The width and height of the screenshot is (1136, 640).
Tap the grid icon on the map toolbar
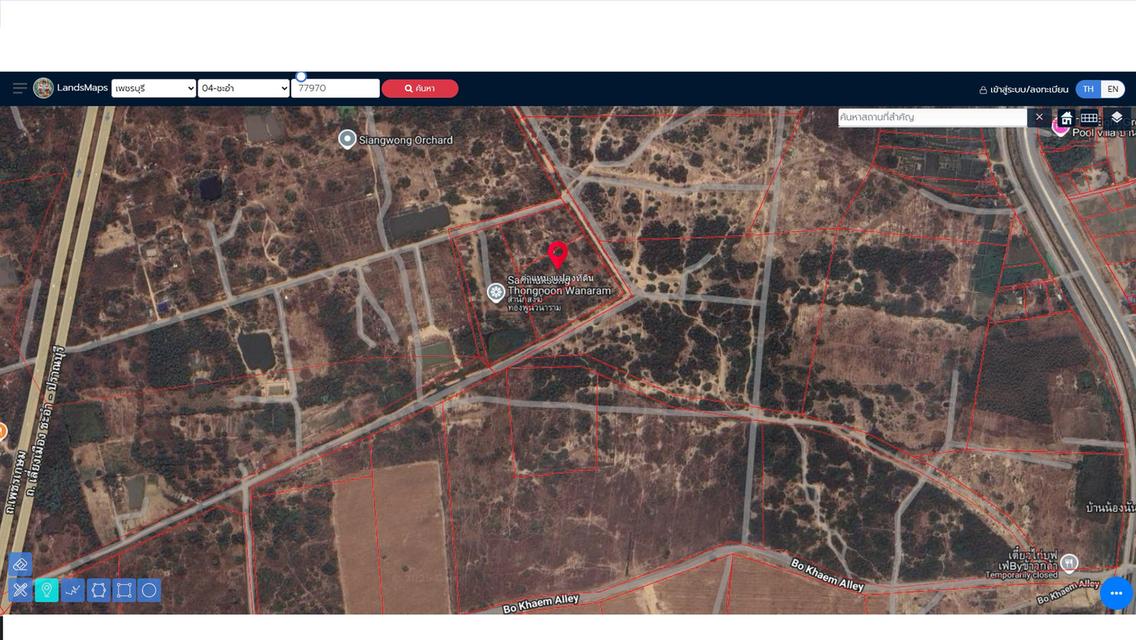pos(1090,118)
